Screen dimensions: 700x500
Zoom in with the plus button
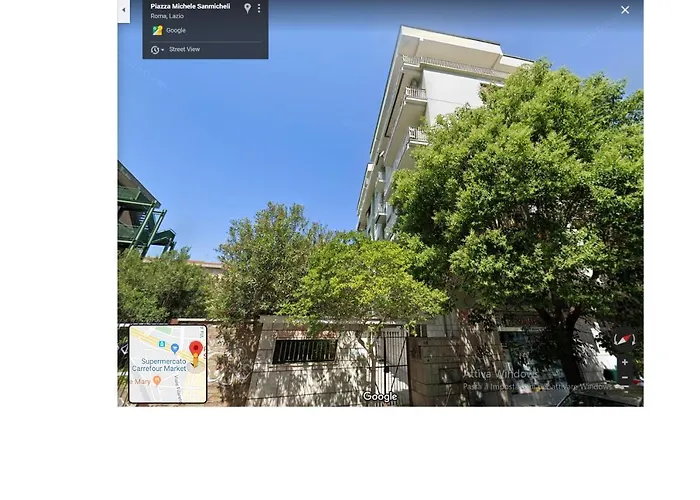pyautogui.click(x=625, y=362)
